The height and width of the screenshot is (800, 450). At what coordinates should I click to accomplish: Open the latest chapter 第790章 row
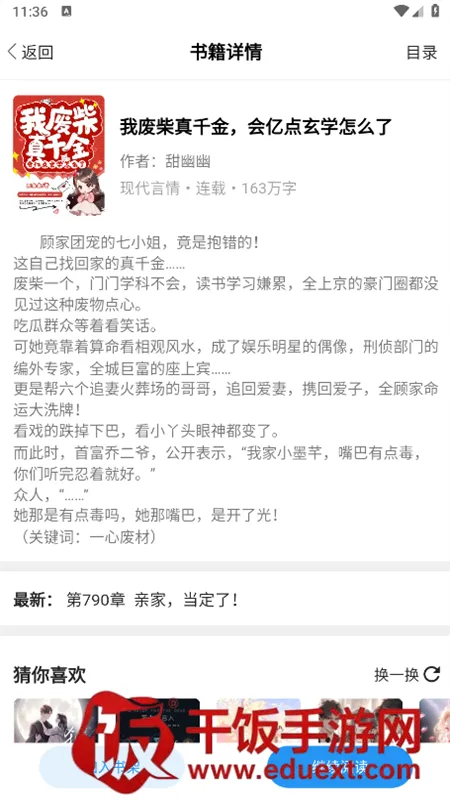click(x=225, y=599)
